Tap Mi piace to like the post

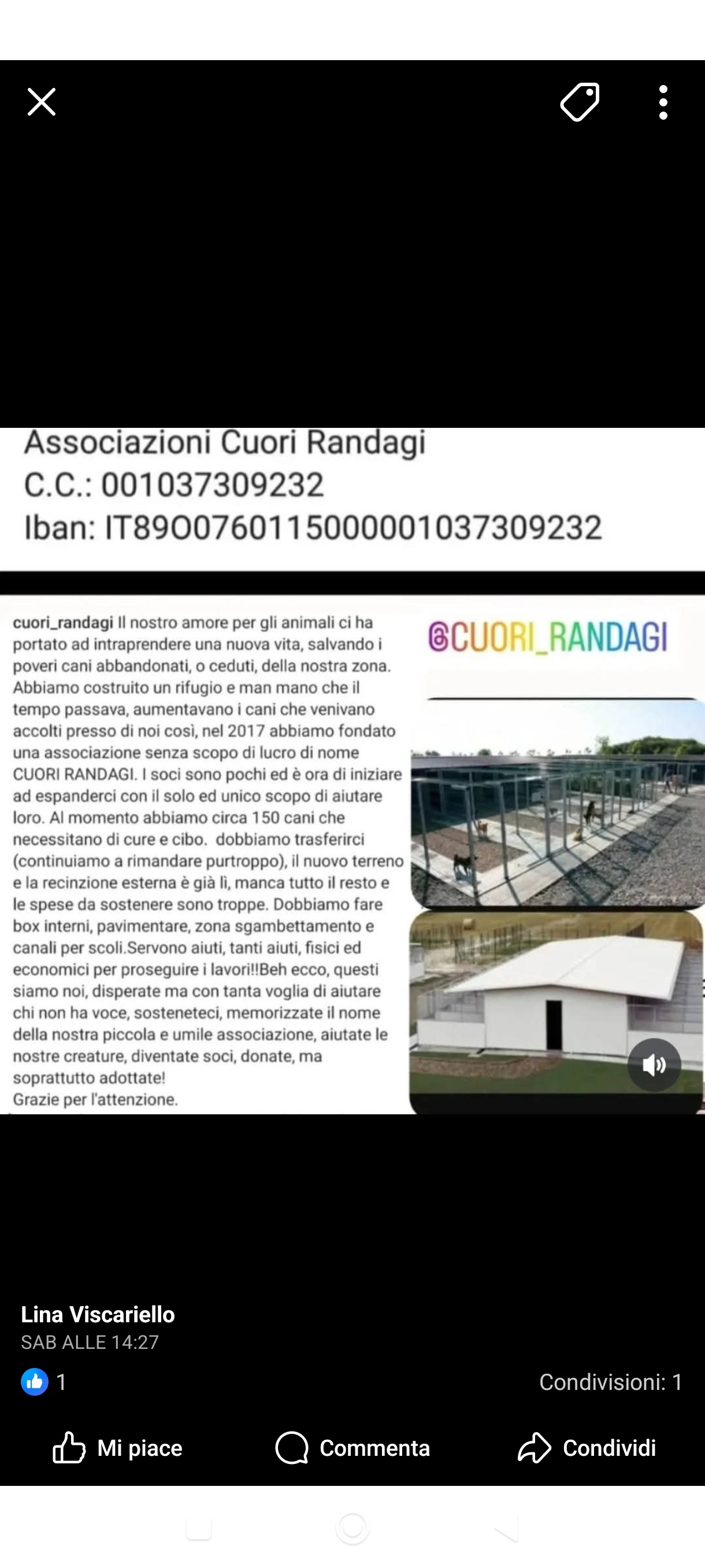(x=117, y=1448)
